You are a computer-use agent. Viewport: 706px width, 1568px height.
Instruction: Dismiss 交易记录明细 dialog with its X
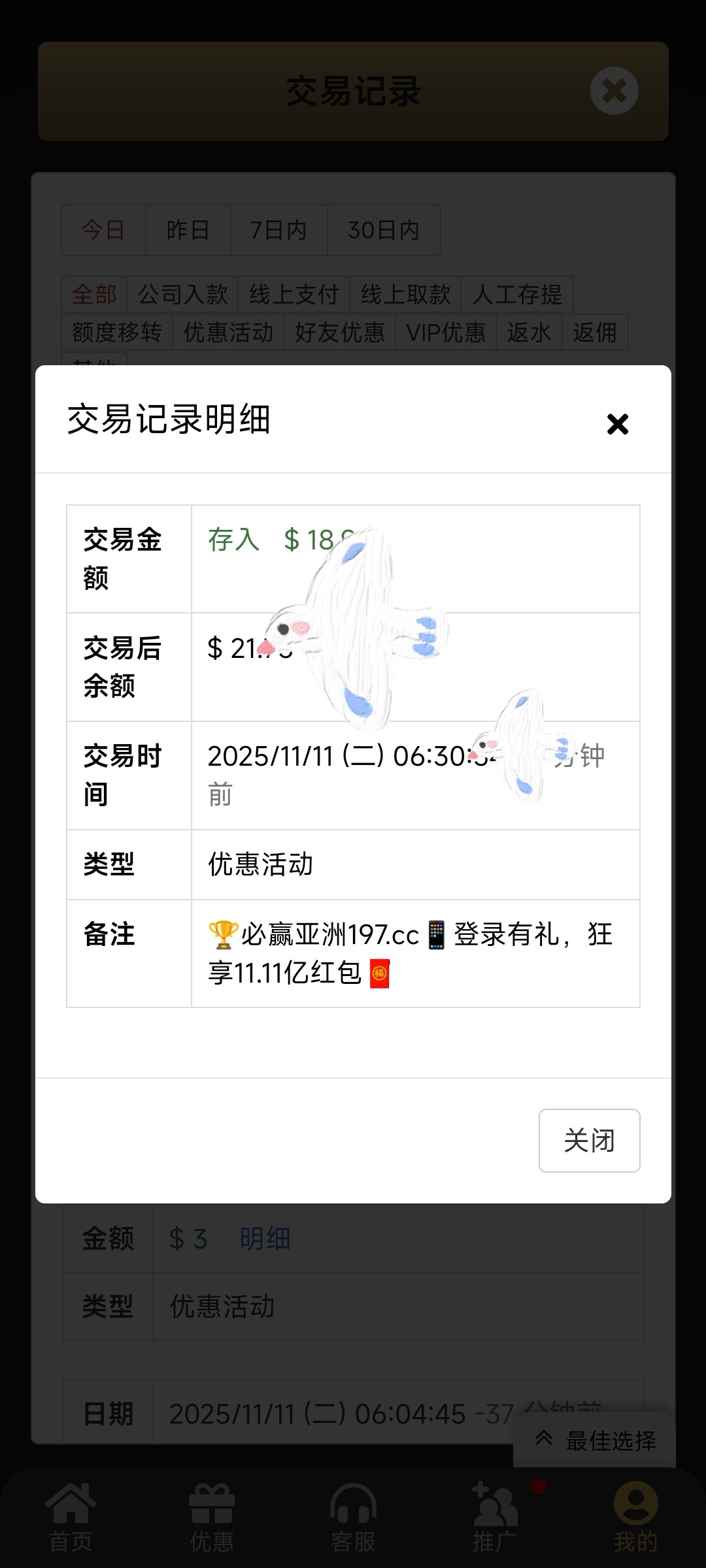617,425
